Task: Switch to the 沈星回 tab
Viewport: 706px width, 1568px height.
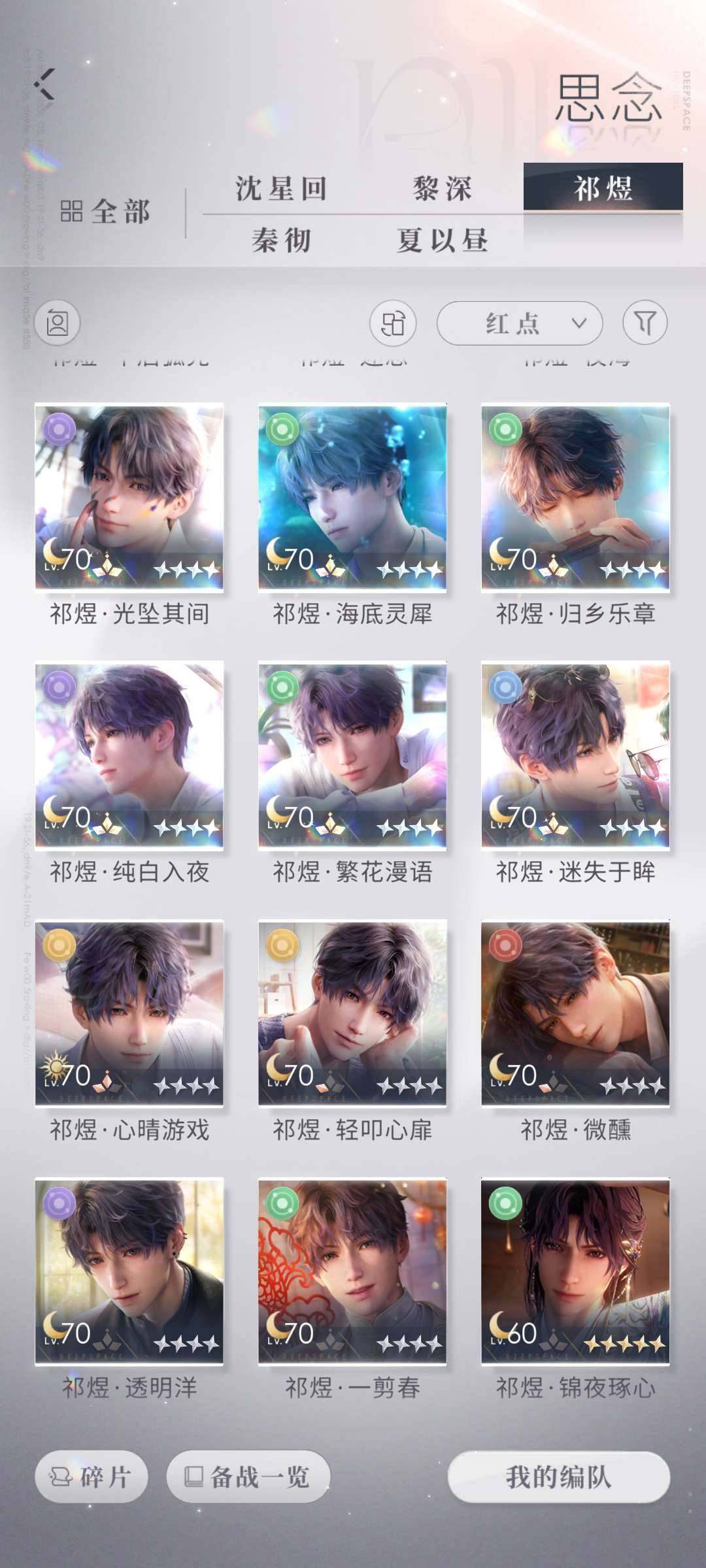Action: [281, 189]
